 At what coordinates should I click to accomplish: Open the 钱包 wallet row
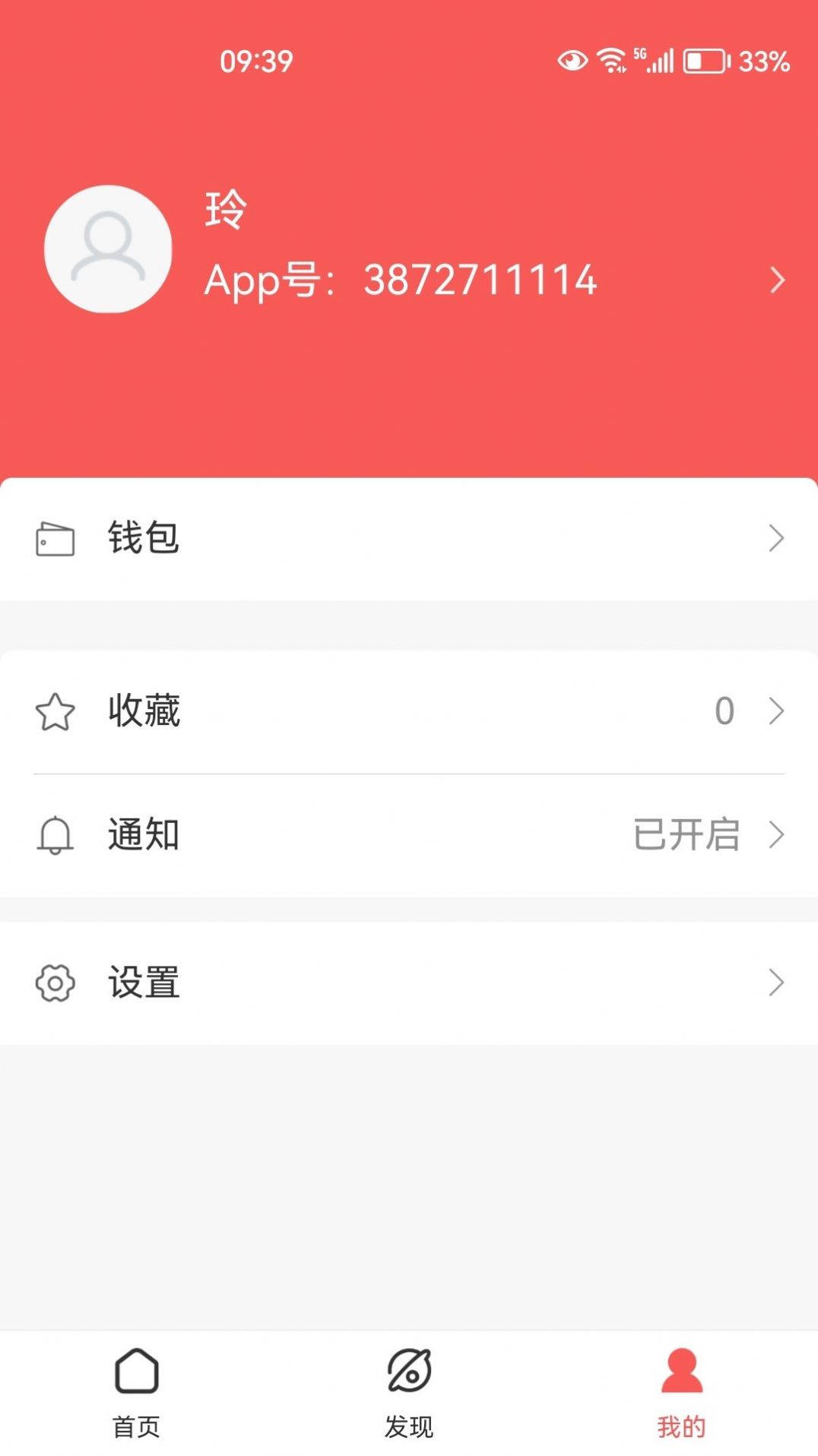pos(409,539)
